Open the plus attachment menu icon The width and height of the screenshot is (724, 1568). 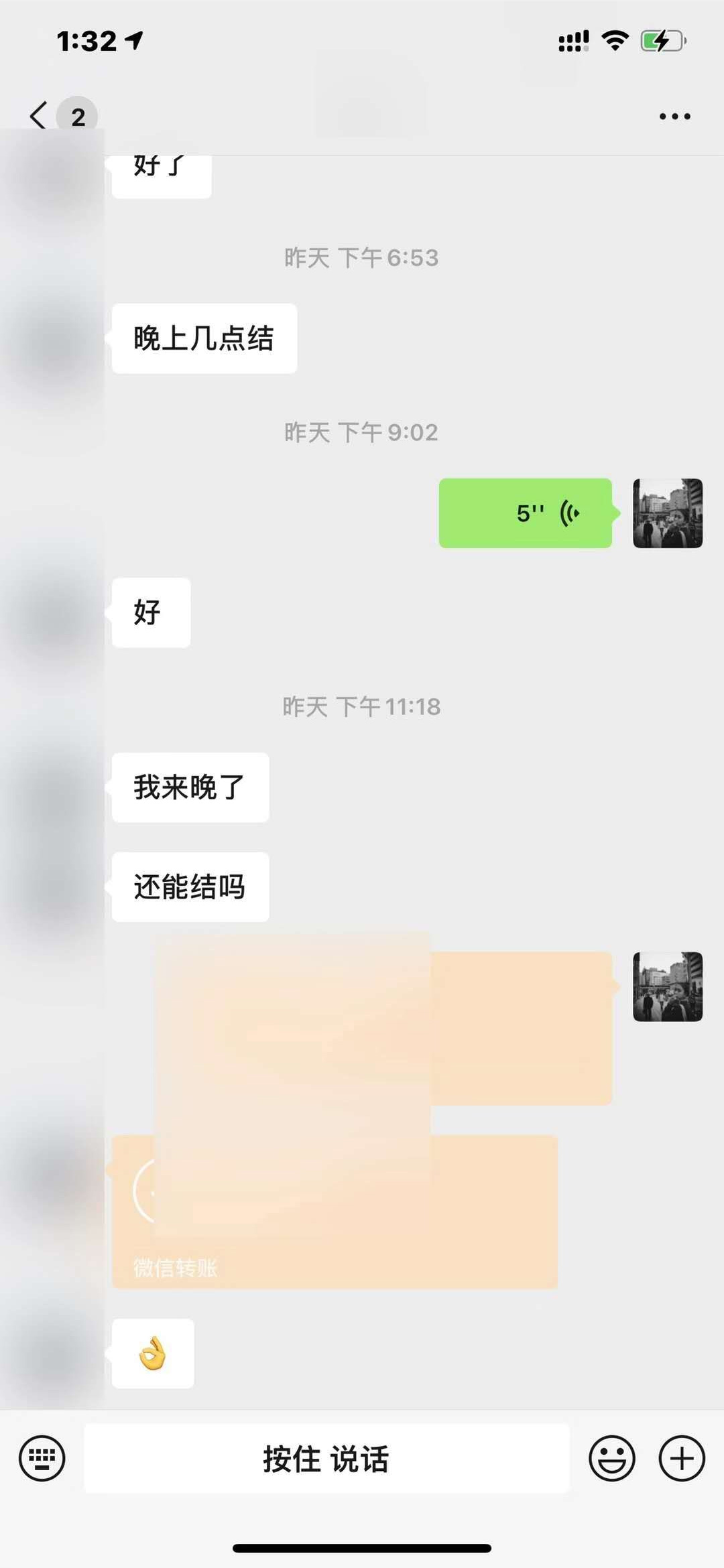tap(682, 1459)
